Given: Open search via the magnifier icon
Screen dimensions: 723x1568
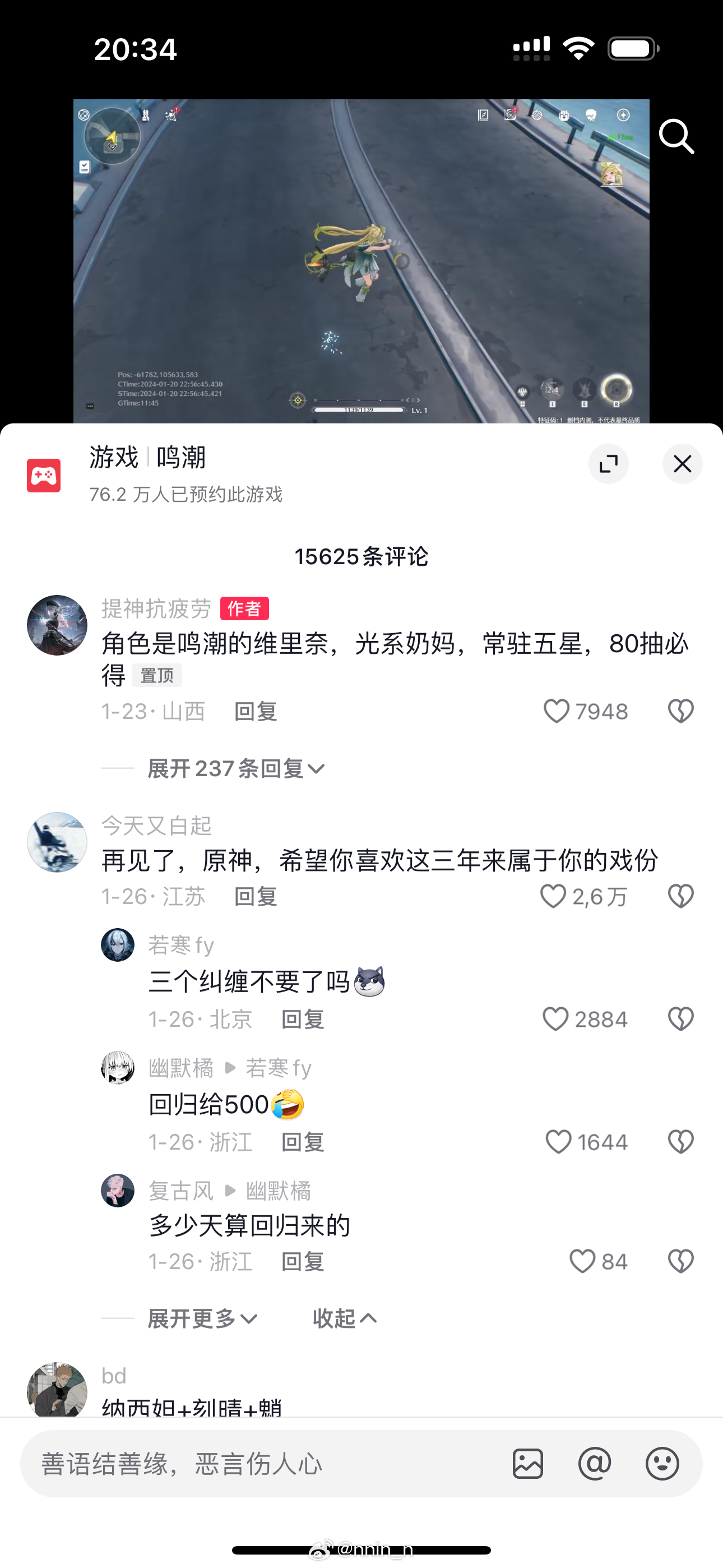Looking at the screenshot, I should click(676, 136).
